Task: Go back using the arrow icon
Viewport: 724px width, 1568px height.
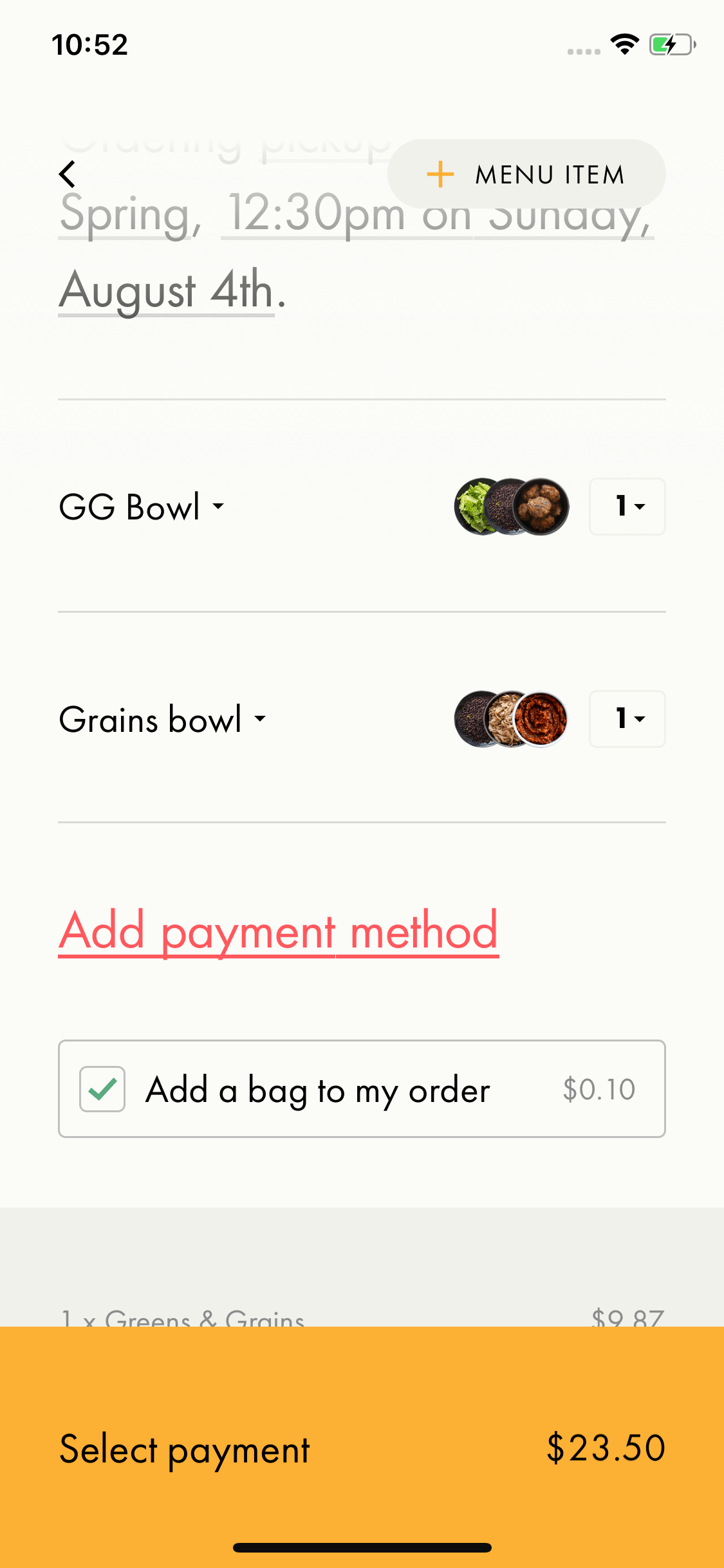Action: pos(67,174)
